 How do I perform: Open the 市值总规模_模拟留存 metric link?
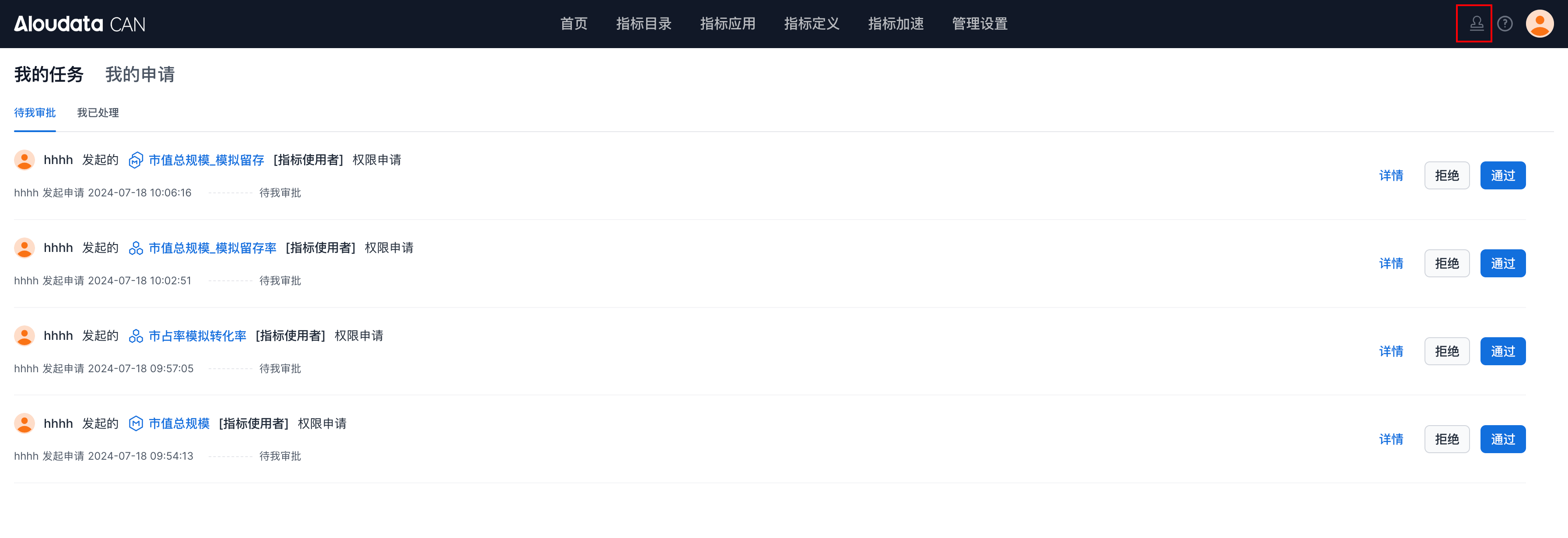[x=206, y=160]
